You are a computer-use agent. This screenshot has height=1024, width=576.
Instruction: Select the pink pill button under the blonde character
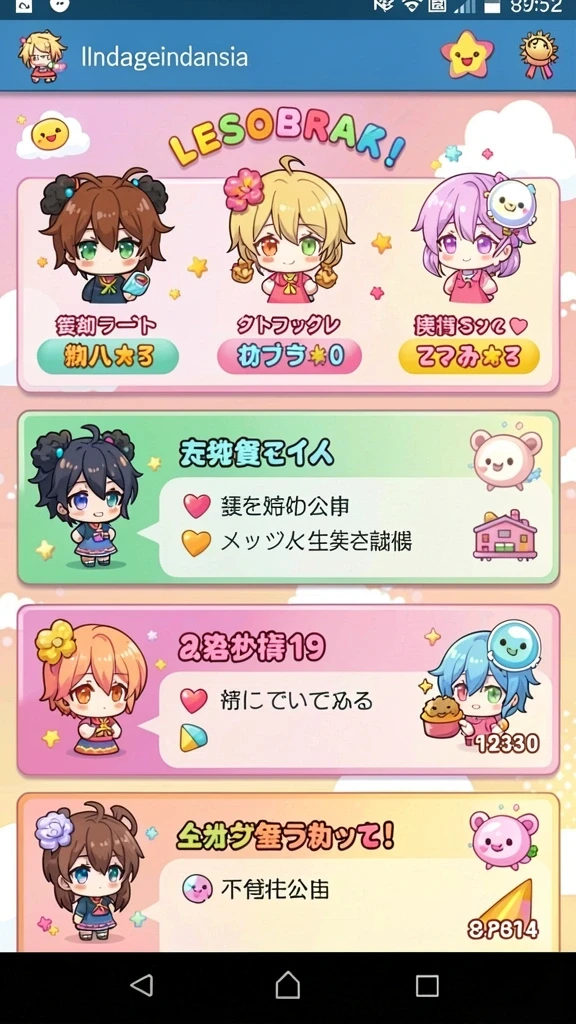289,357
